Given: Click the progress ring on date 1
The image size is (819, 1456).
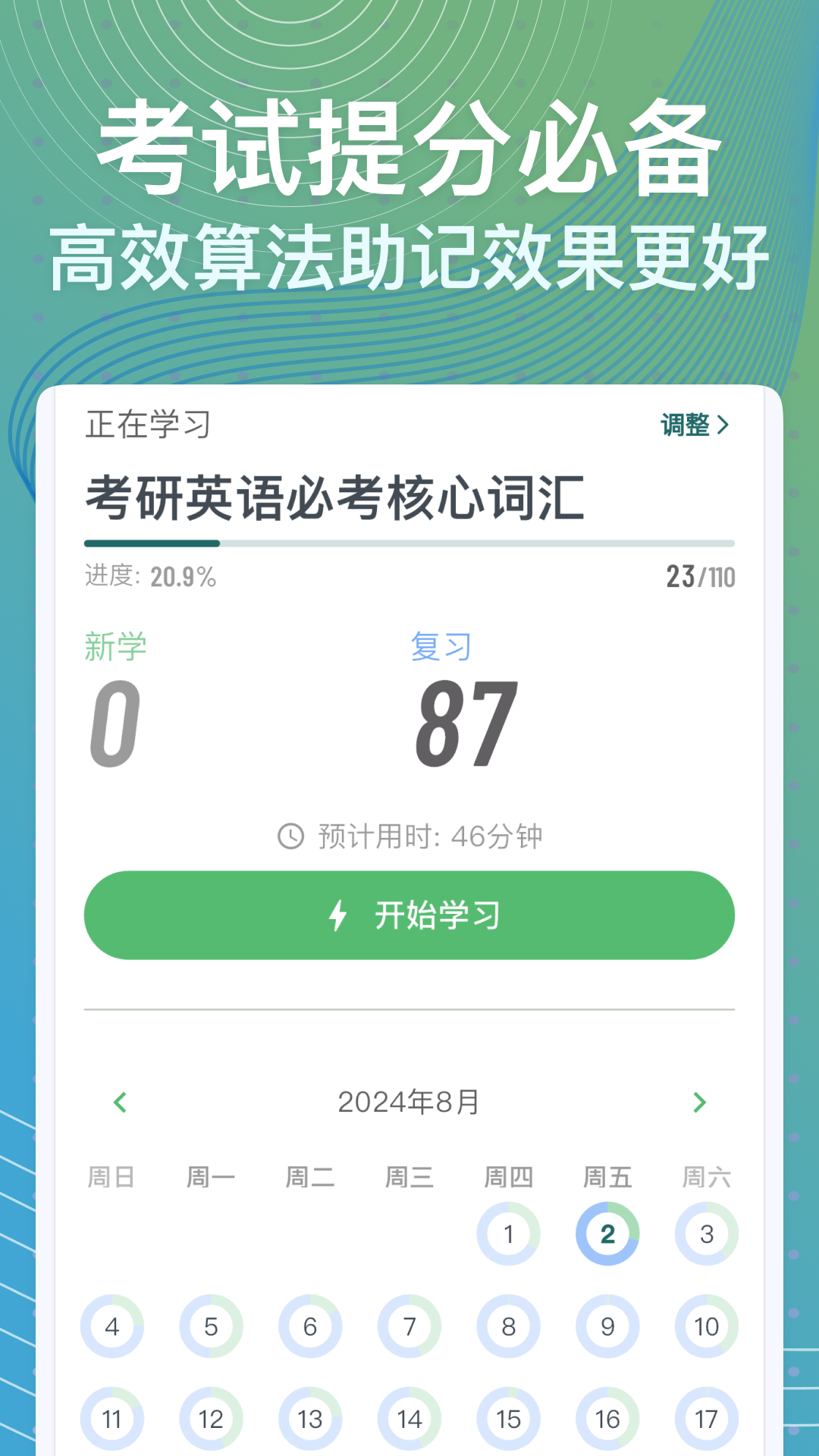Looking at the screenshot, I should pos(508,1234).
